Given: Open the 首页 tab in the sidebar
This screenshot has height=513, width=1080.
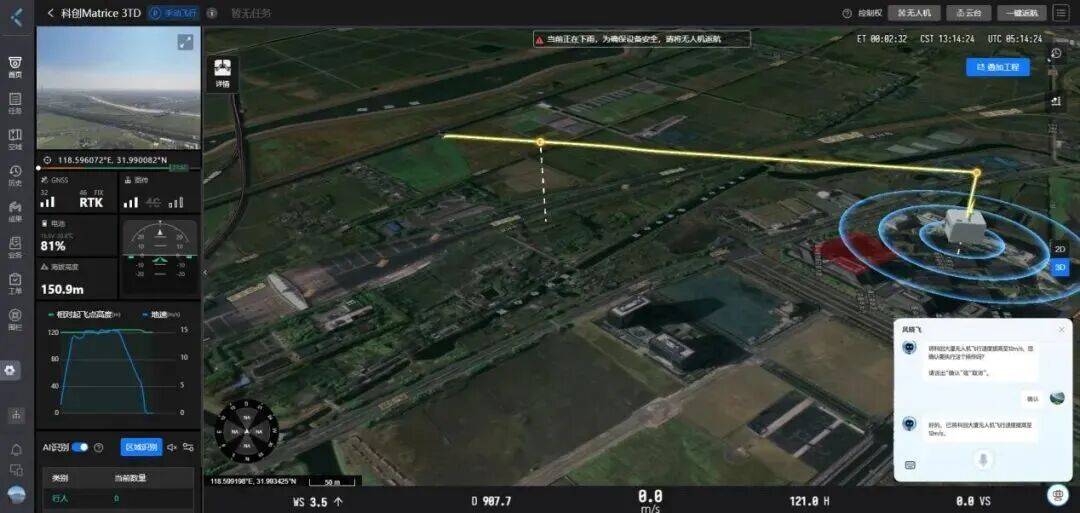Looking at the screenshot, I should pos(15,66).
